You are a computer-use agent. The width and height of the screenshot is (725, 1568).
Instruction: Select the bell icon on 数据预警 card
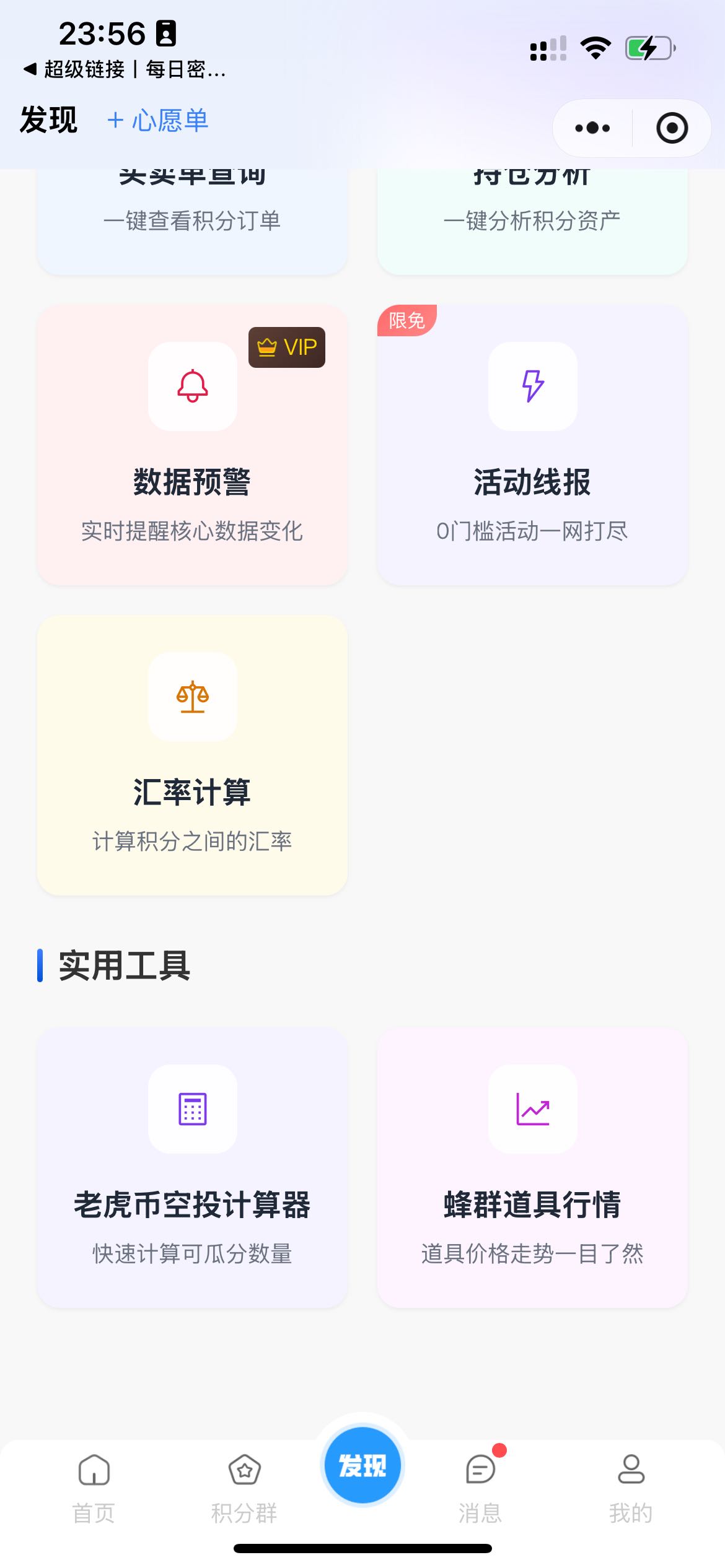pyautogui.click(x=192, y=386)
